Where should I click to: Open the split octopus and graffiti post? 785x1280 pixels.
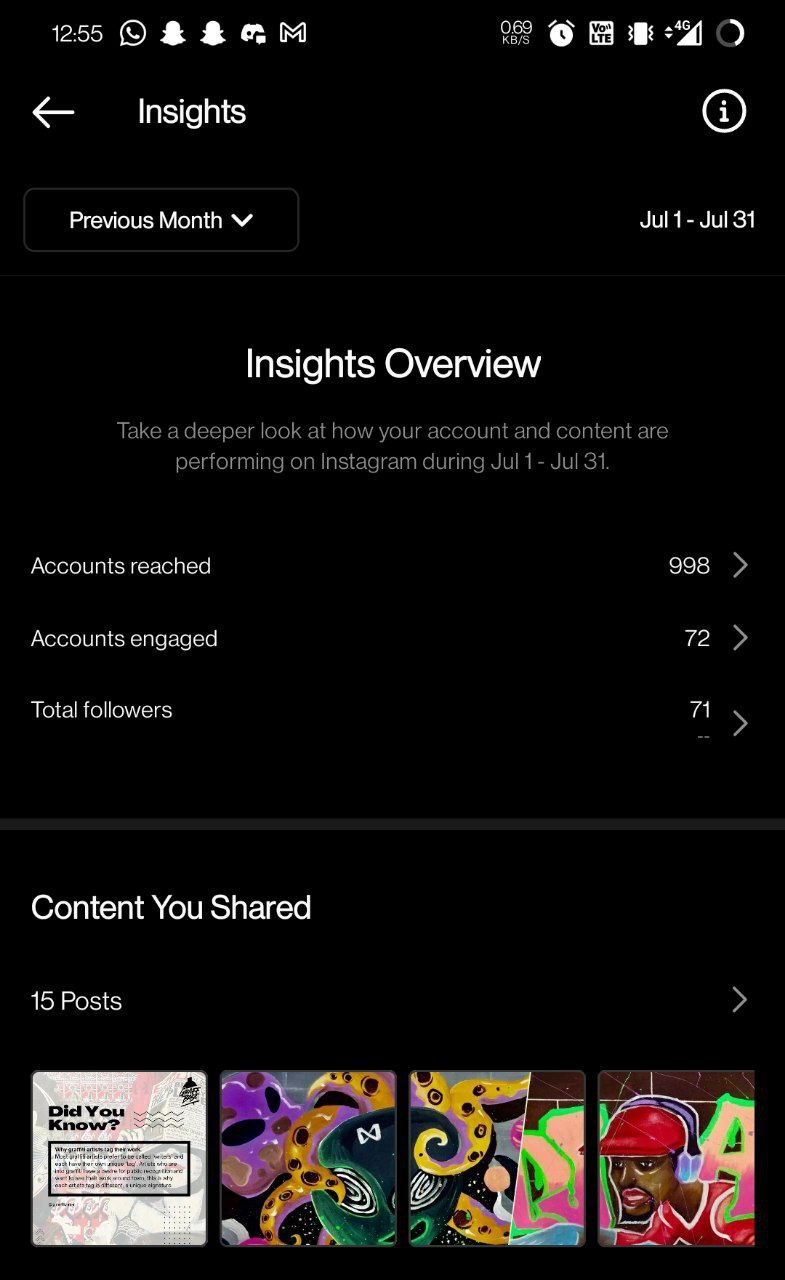497,1158
